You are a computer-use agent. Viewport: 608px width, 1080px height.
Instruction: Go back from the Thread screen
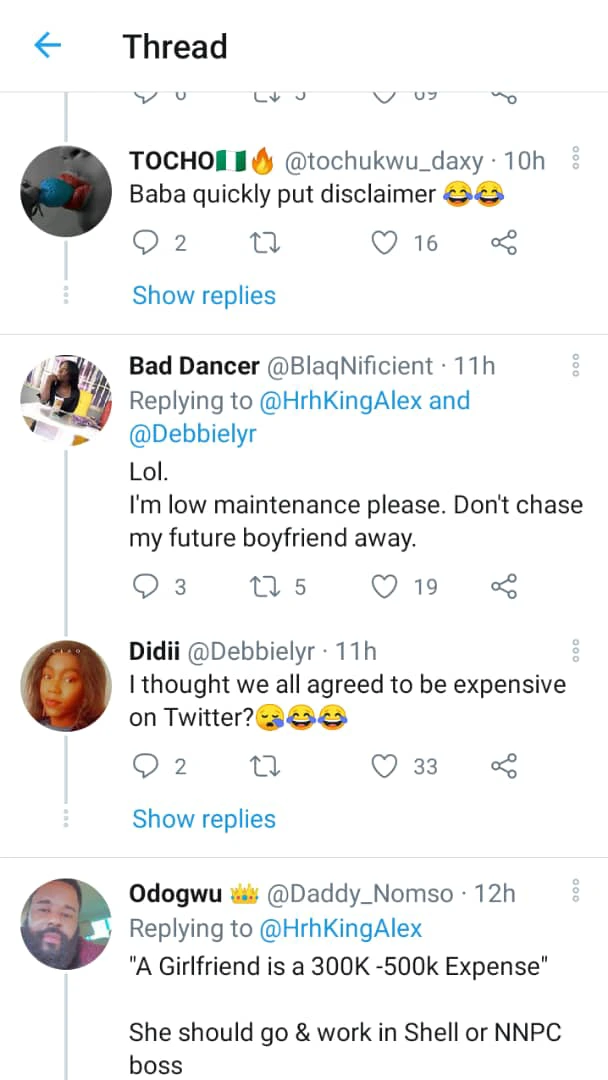pos(47,45)
